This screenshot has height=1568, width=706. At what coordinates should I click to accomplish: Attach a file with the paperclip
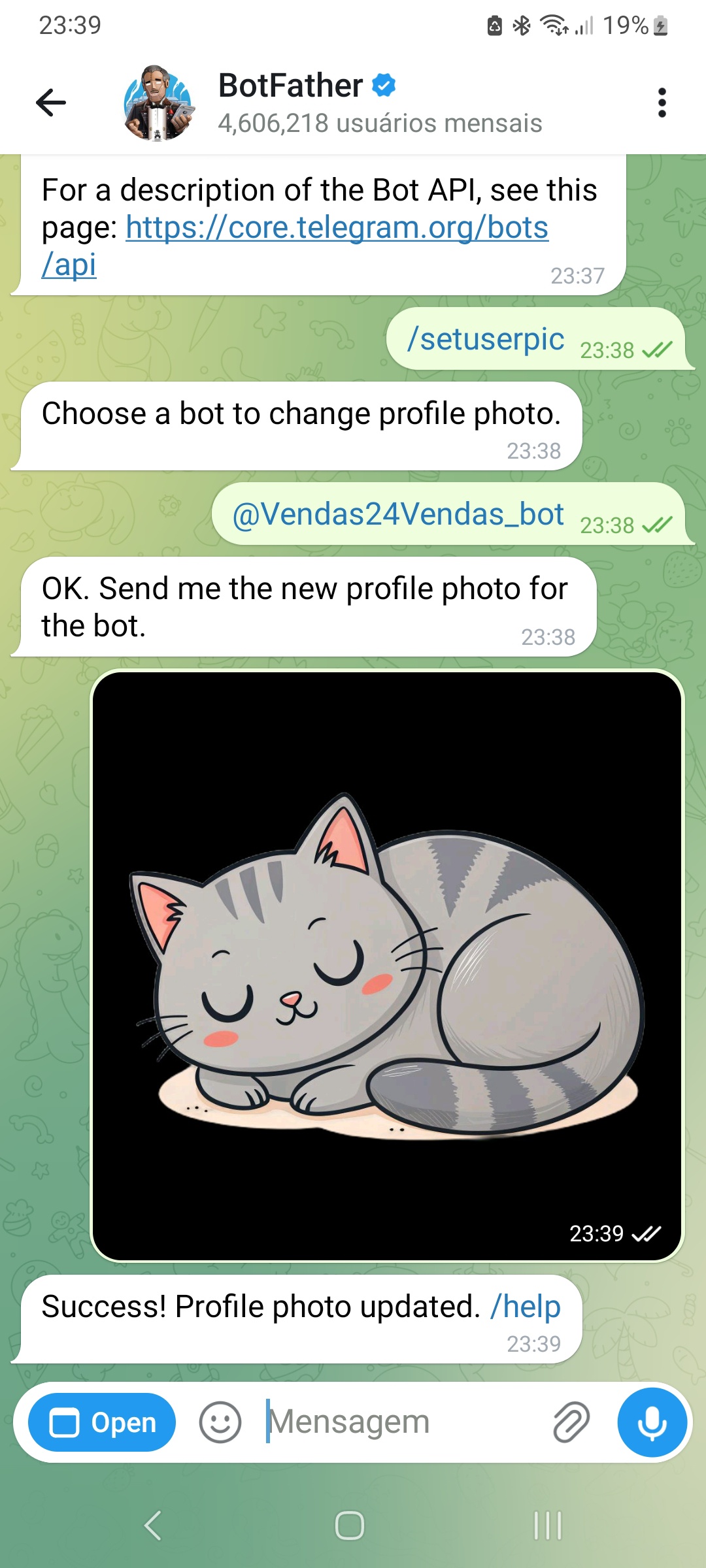click(571, 1422)
